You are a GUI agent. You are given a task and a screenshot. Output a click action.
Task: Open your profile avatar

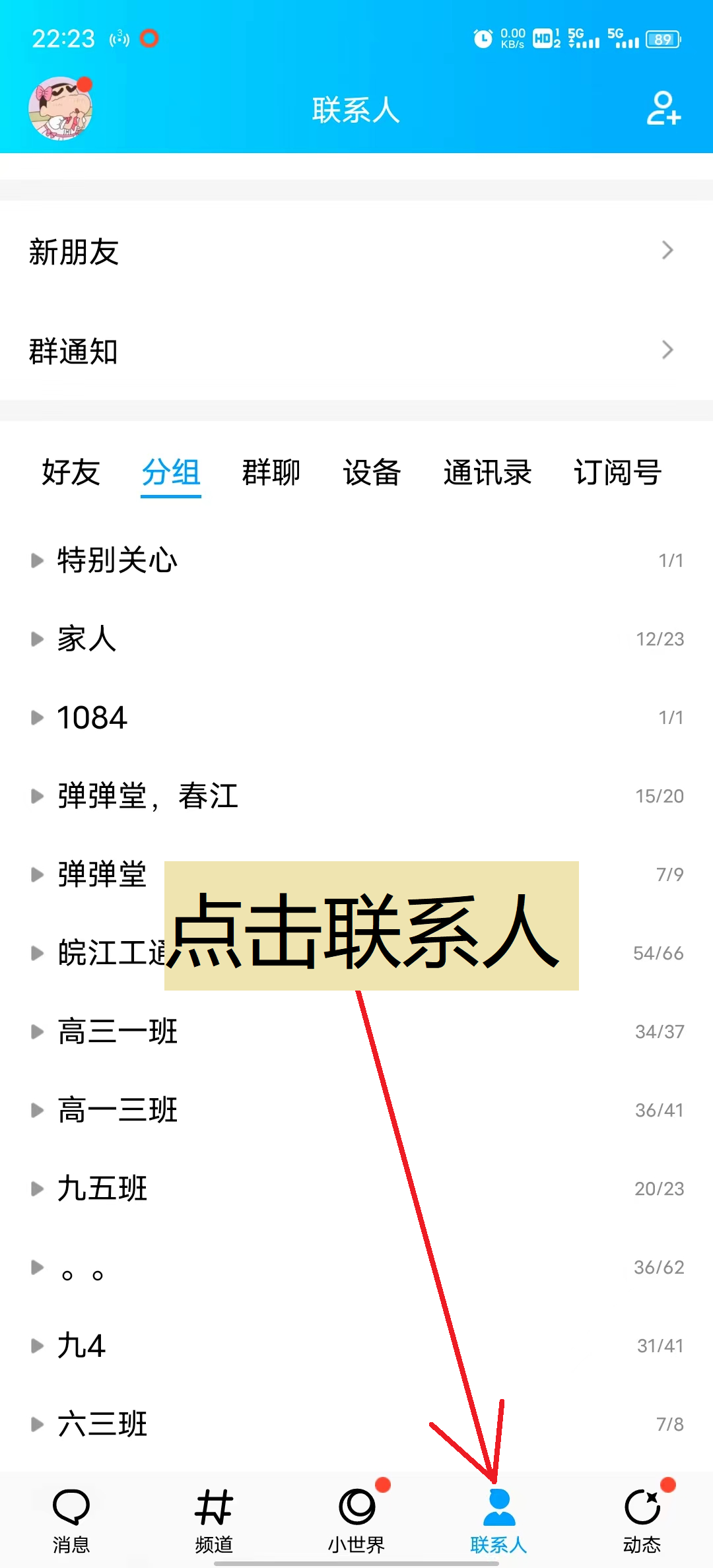coord(61,108)
